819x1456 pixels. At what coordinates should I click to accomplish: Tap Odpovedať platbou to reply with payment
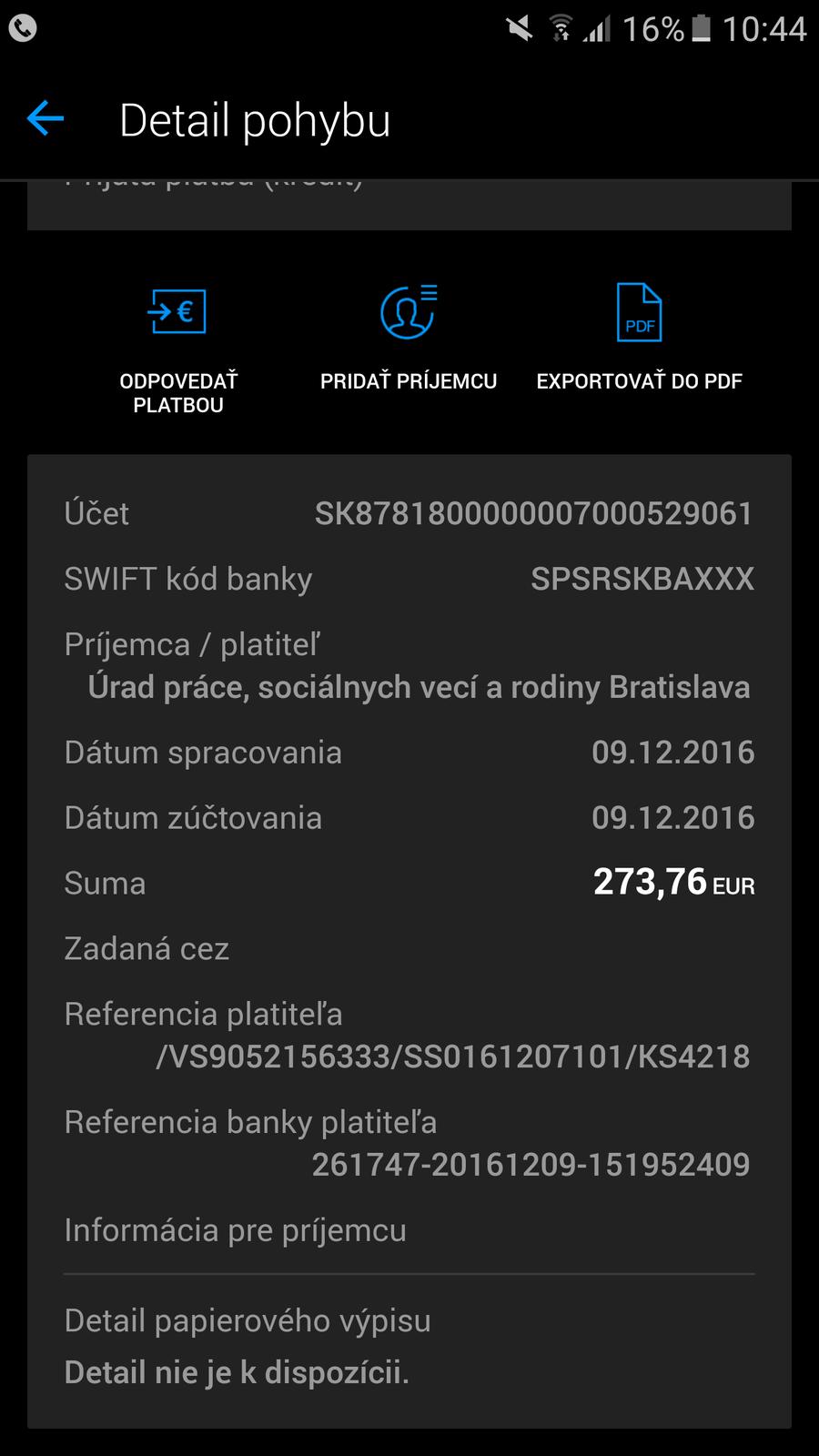[x=178, y=346]
